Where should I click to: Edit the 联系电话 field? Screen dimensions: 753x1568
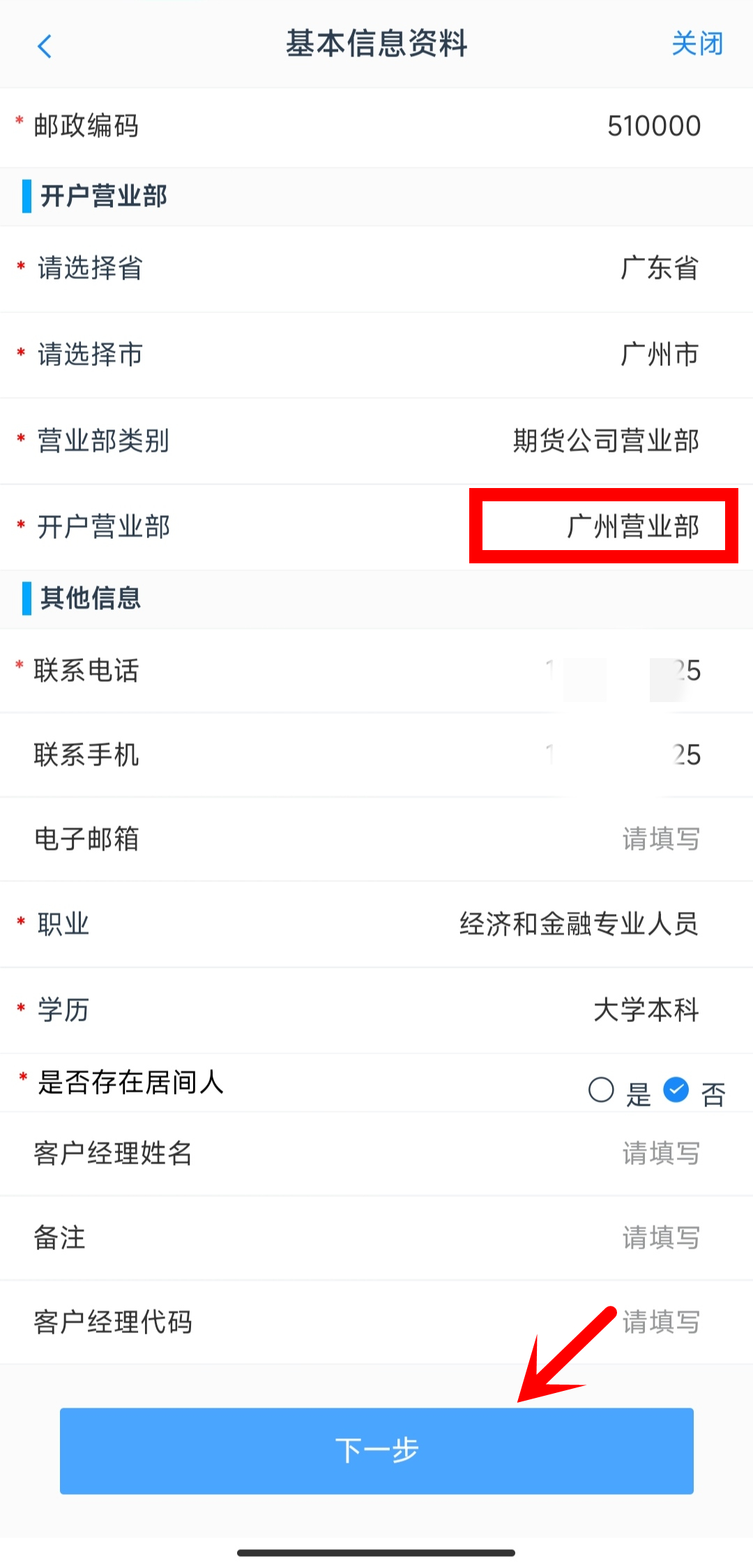[624, 671]
